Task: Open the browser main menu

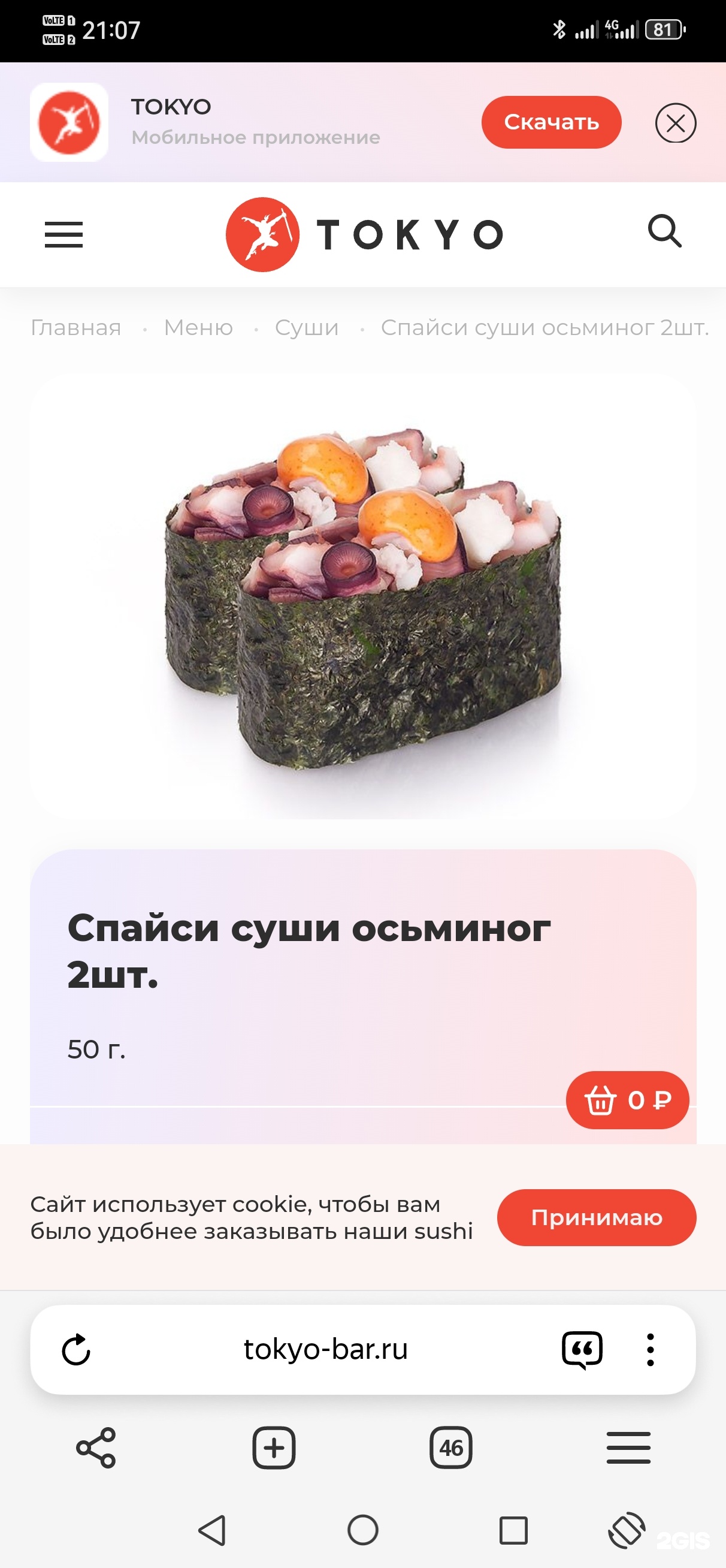Action: [x=628, y=1447]
